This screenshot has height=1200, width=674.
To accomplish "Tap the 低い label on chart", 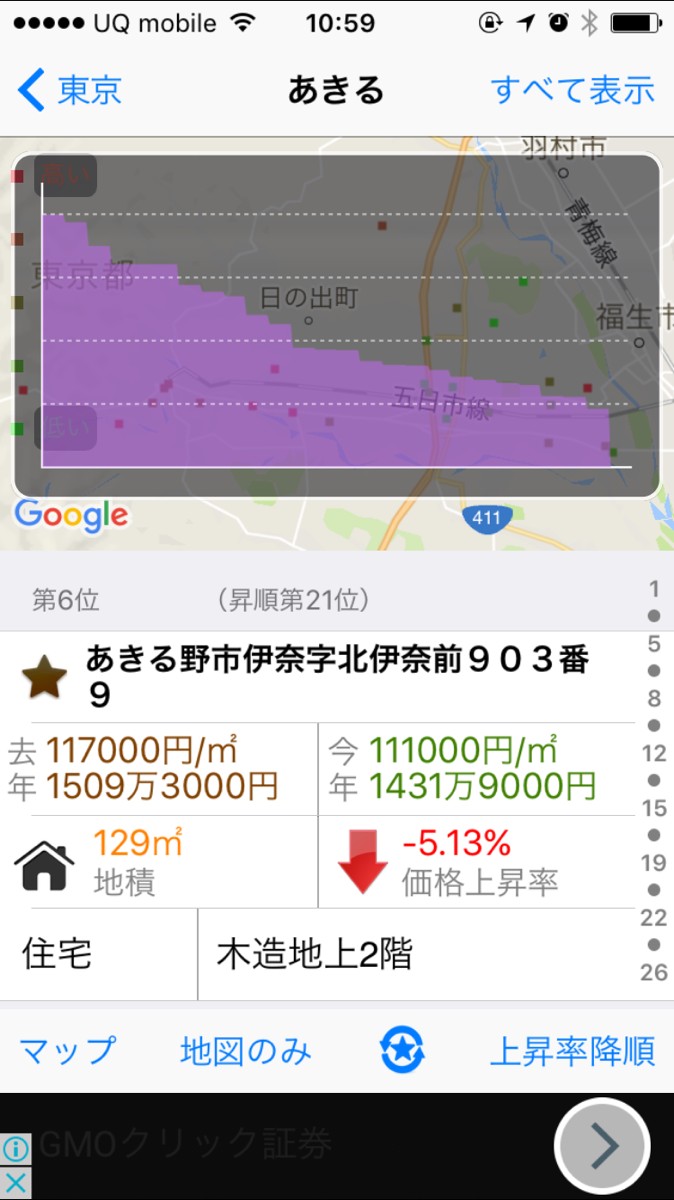I will [66, 428].
